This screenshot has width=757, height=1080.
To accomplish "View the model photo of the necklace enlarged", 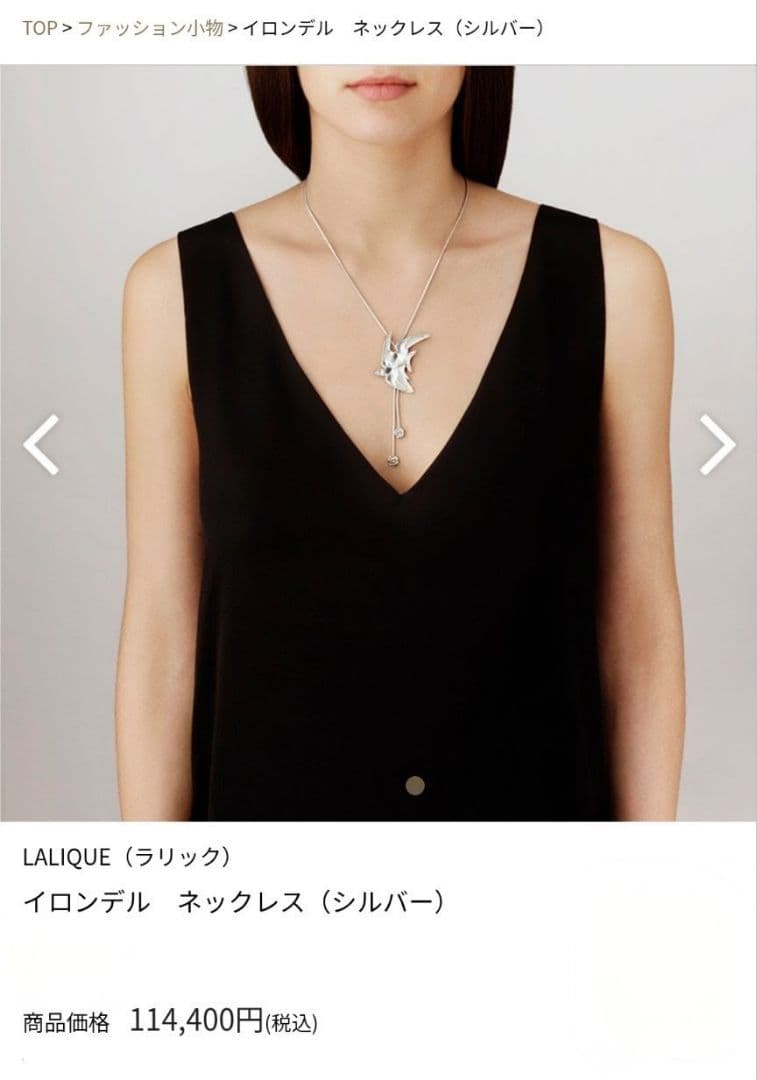I will point(378,430).
